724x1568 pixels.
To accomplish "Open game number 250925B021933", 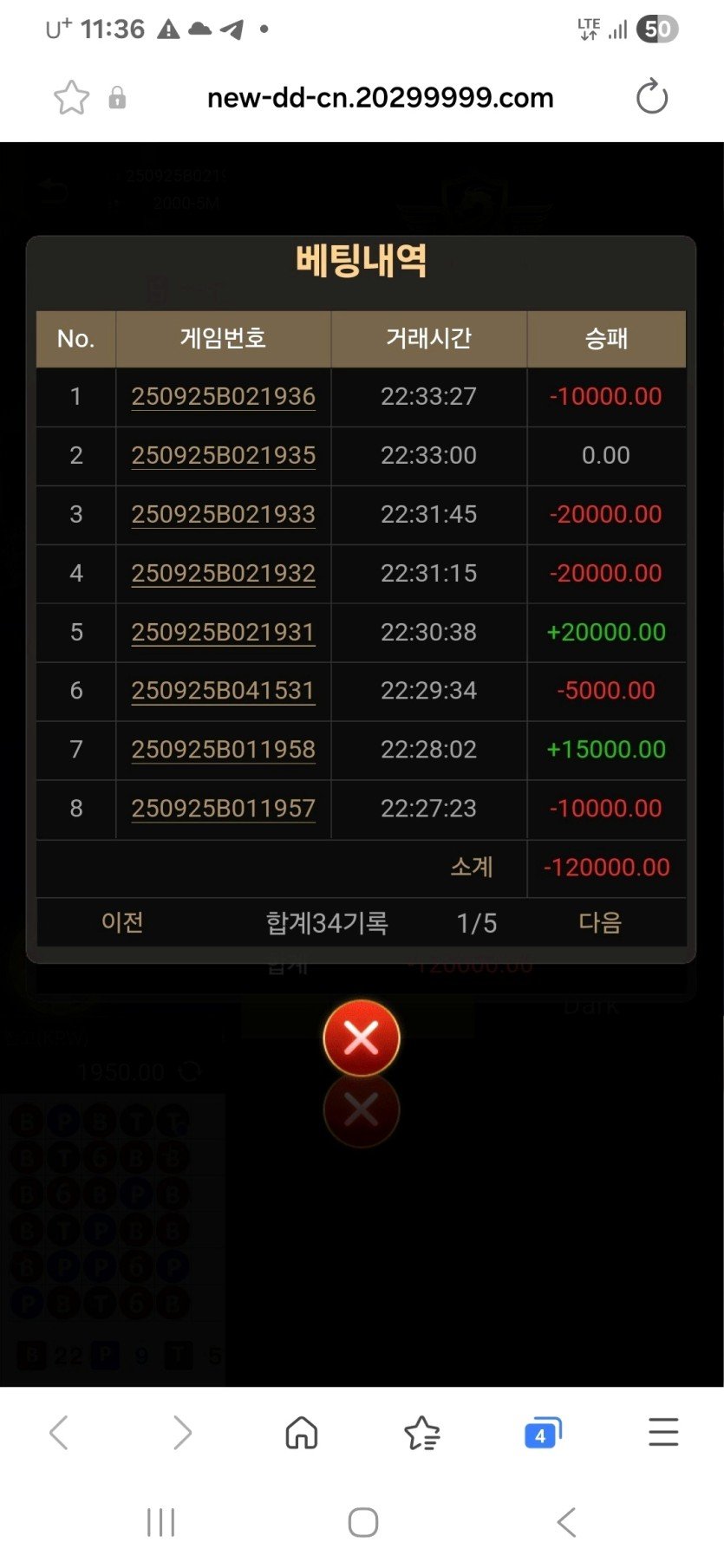I will tap(223, 515).
